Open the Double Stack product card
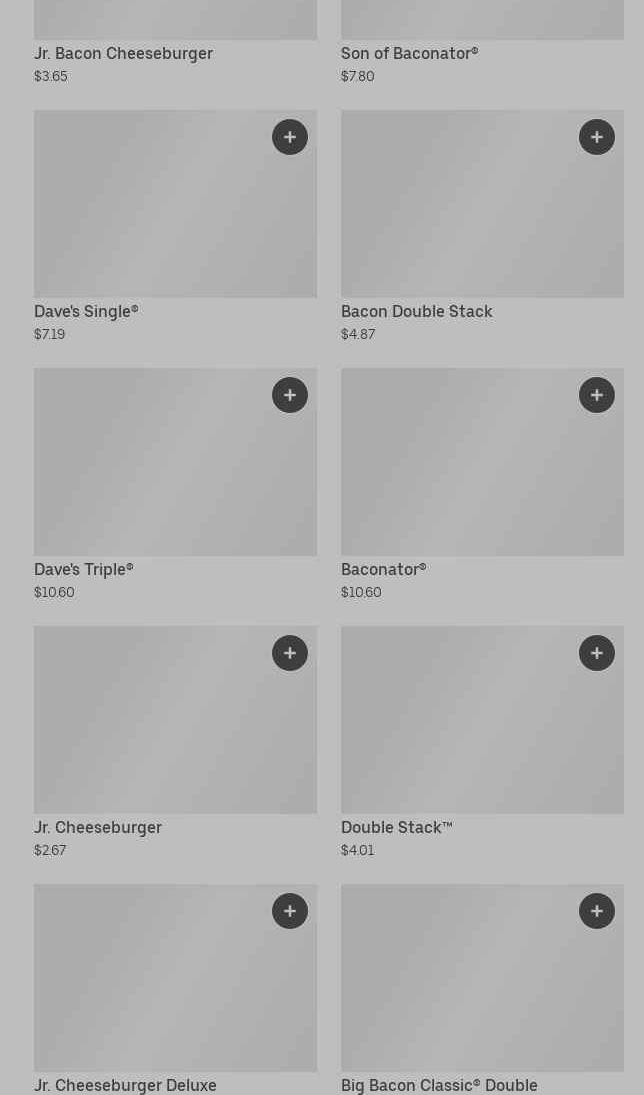Image resolution: width=644 pixels, height=1095 pixels. (x=483, y=742)
